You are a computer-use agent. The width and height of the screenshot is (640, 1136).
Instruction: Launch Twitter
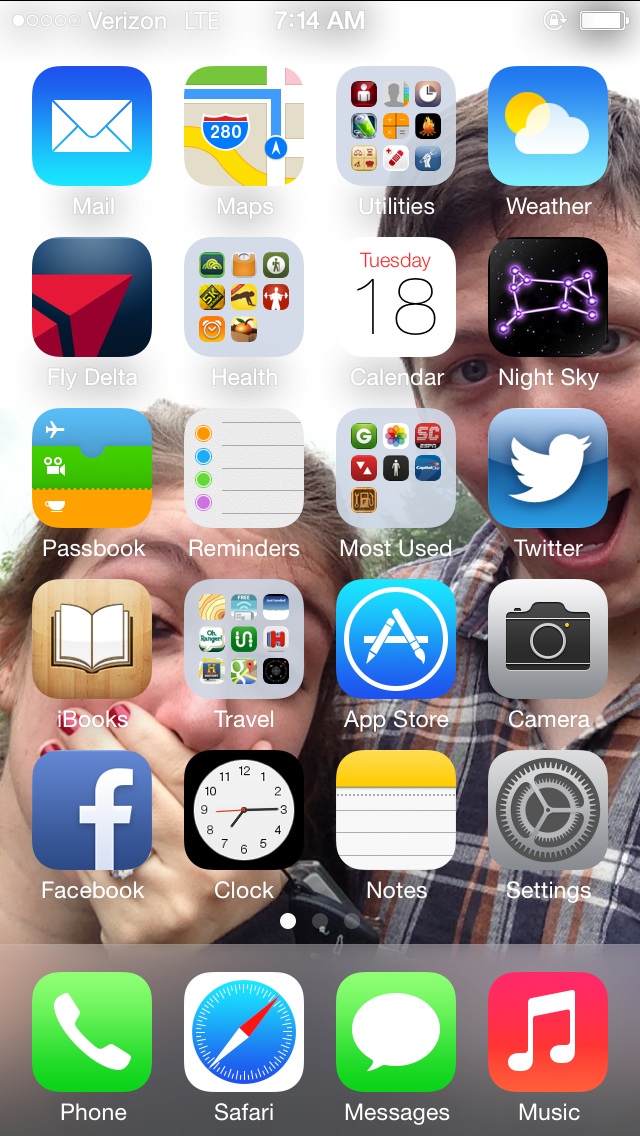pos(548,468)
